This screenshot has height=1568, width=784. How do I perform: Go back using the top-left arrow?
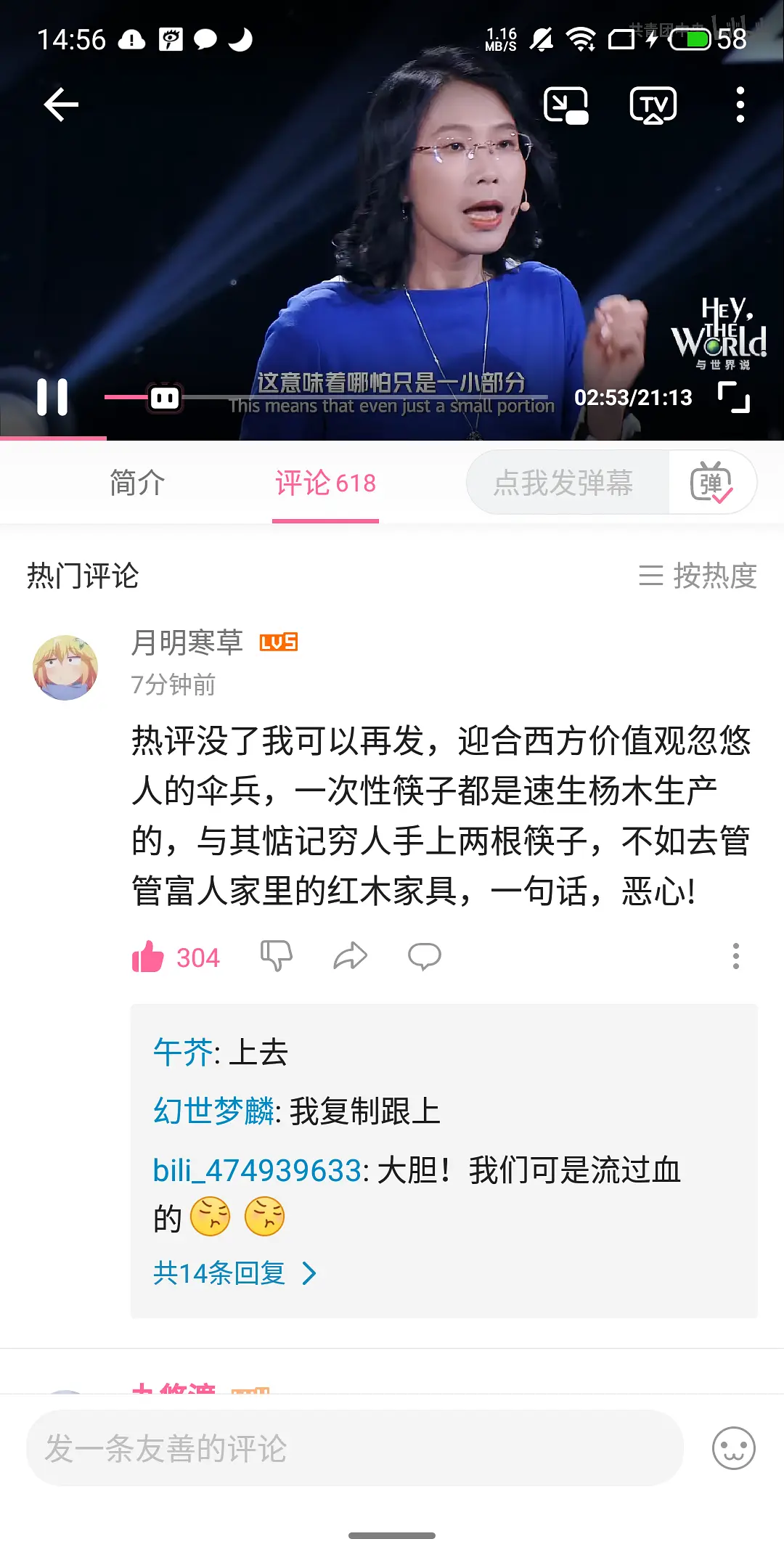point(61,105)
